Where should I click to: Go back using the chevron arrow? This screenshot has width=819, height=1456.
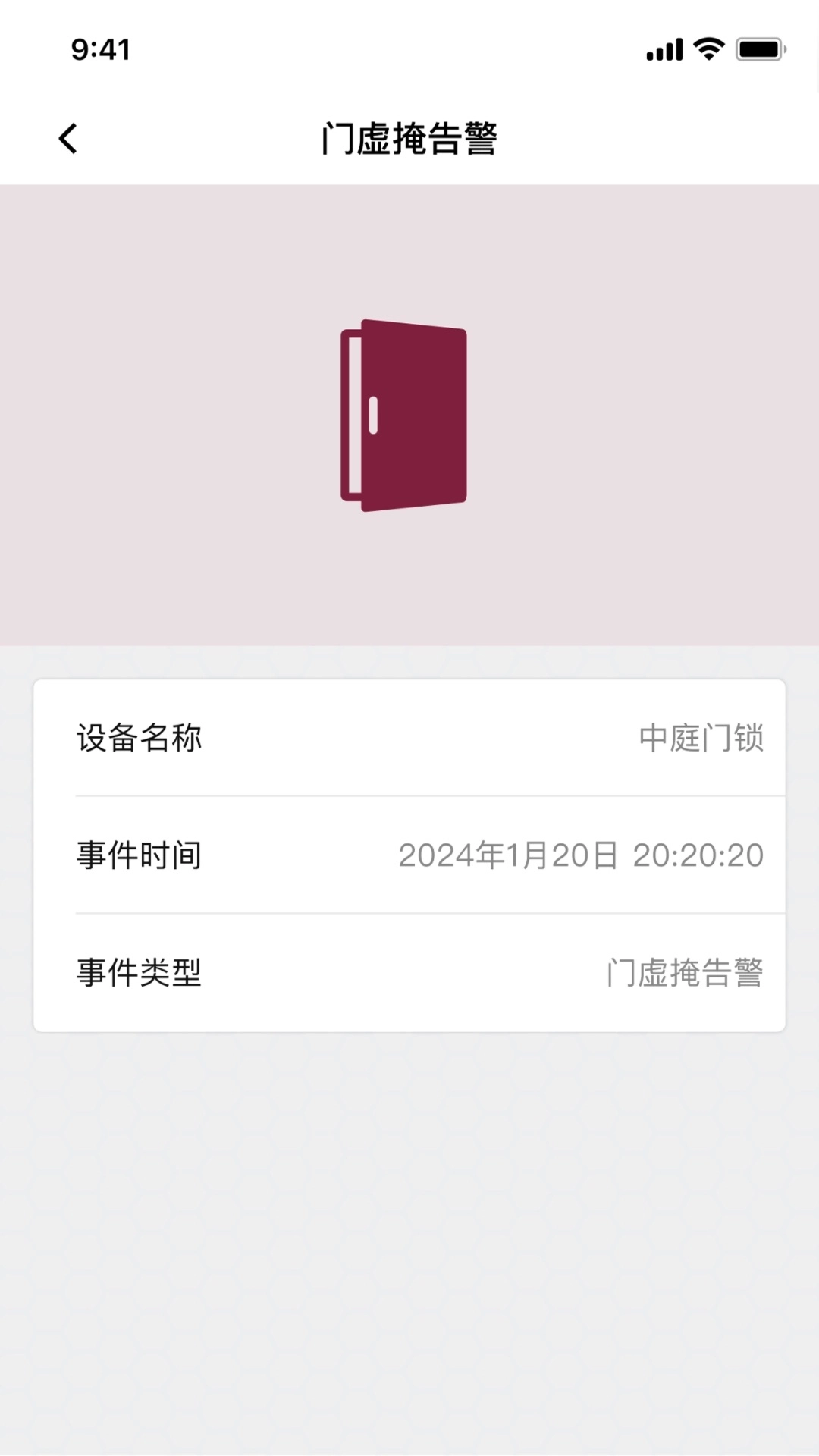pyautogui.click(x=67, y=137)
